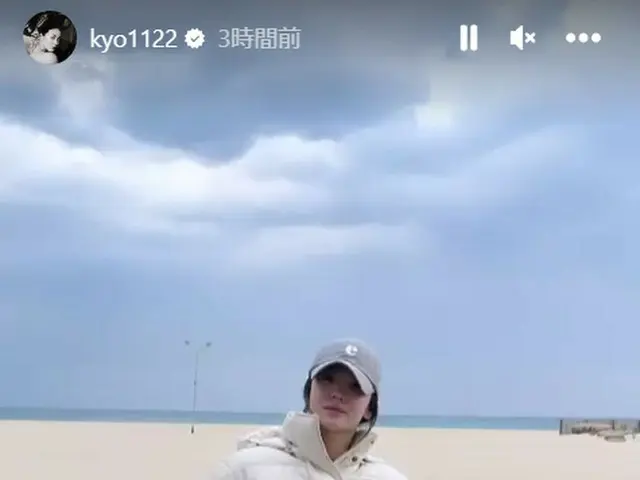
Task: Unmute the story sound
Action: click(x=522, y=38)
